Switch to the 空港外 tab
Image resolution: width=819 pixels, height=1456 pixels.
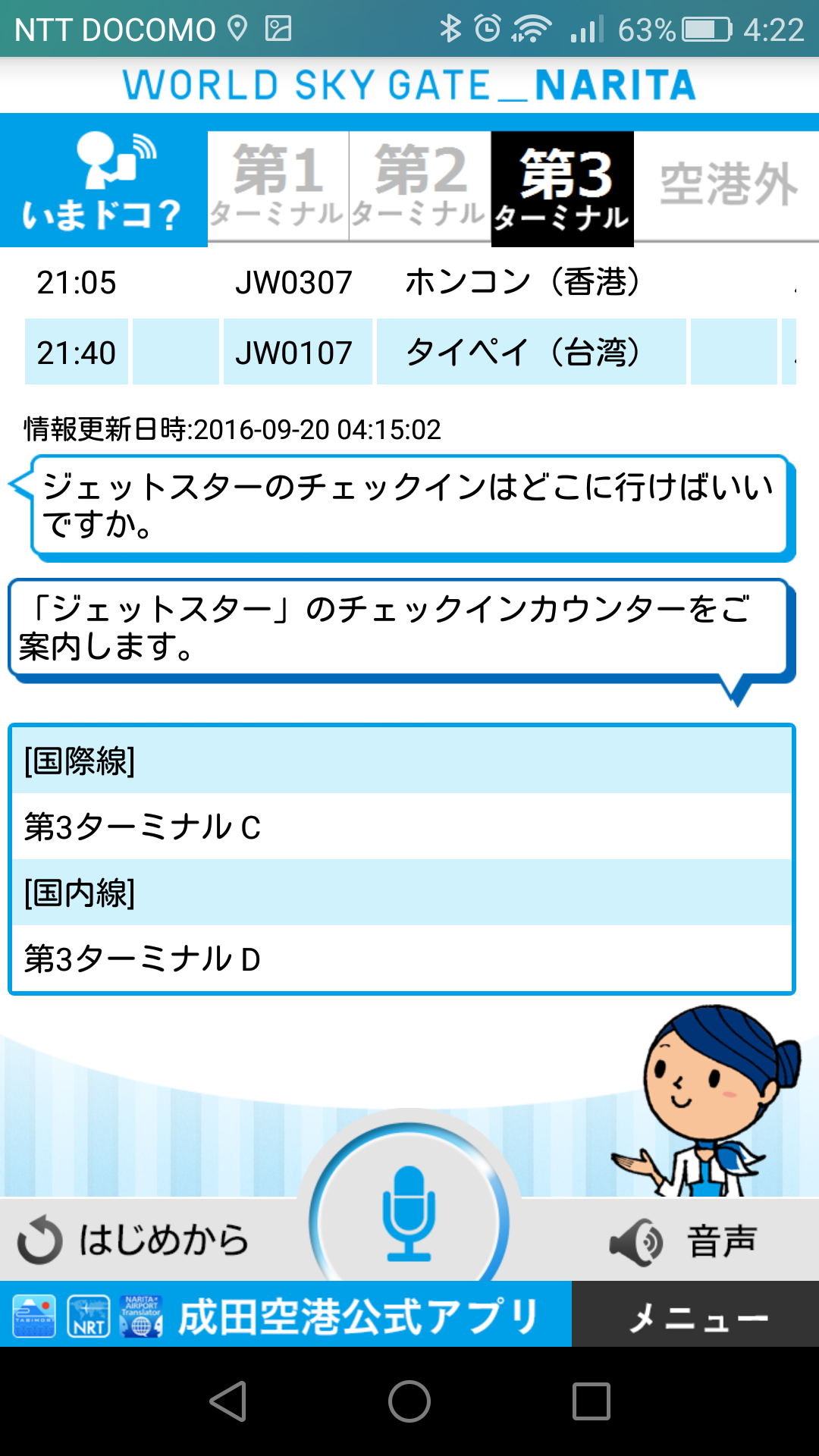(724, 184)
